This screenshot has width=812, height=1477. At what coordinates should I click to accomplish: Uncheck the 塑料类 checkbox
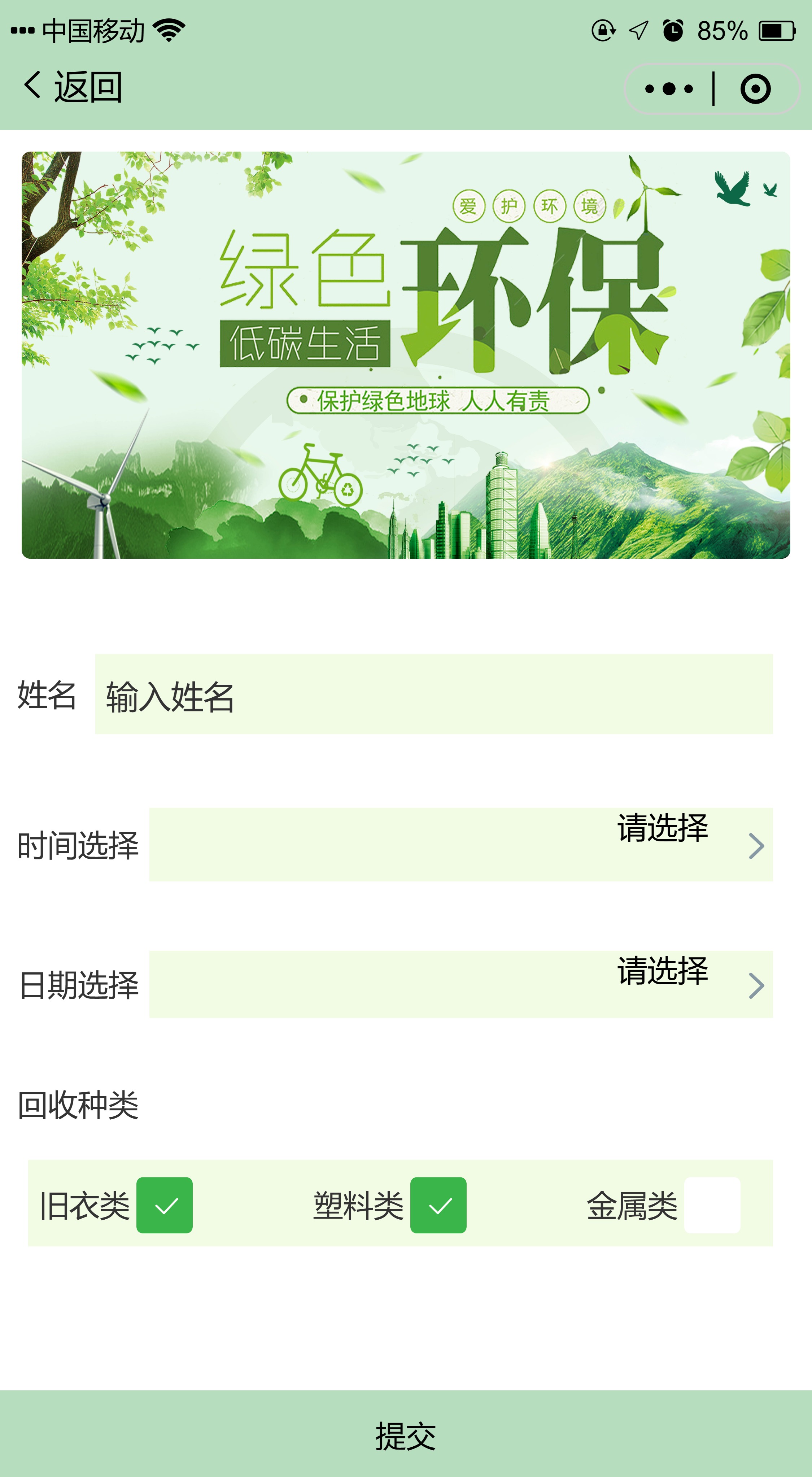point(438,1205)
